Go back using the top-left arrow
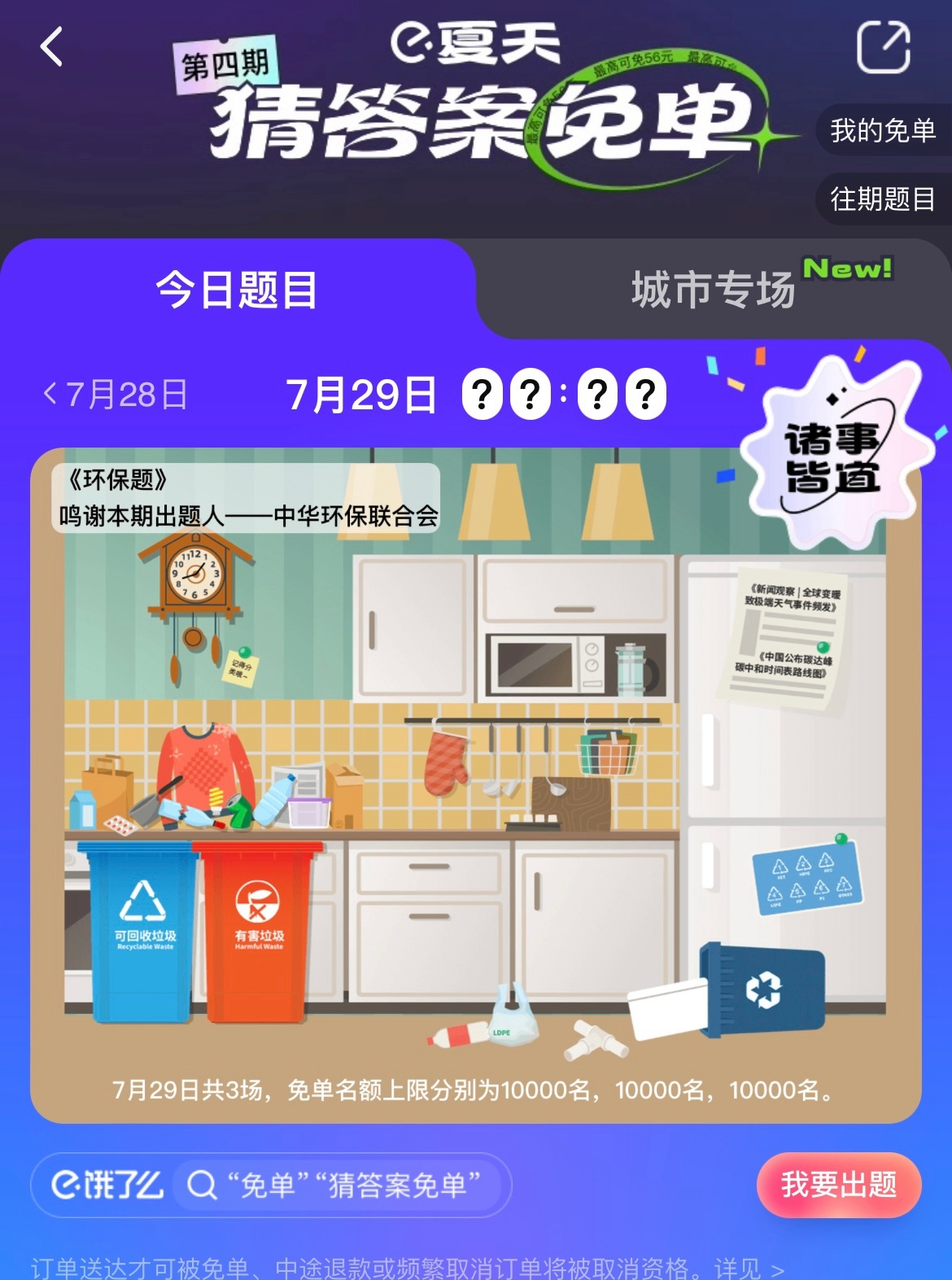The height and width of the screenshot is (1280, 952). [x=52, y=47]
